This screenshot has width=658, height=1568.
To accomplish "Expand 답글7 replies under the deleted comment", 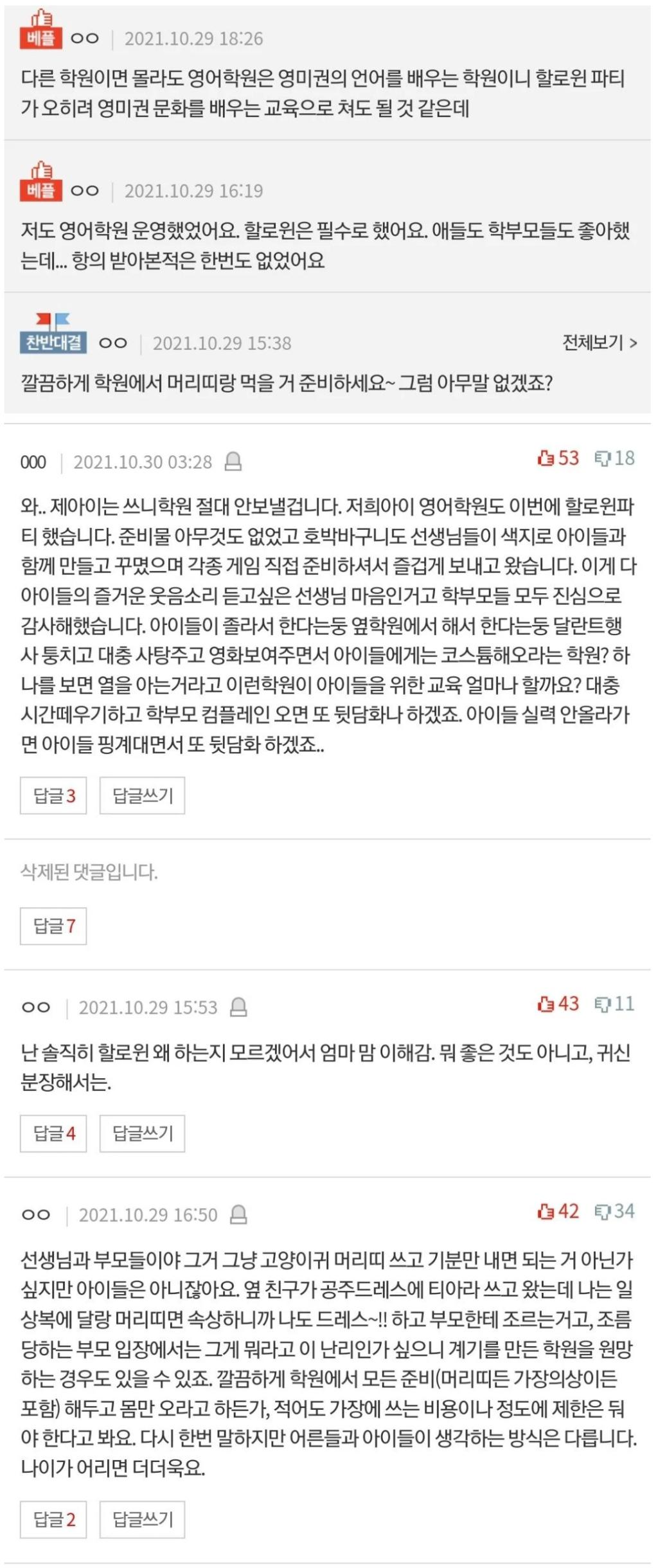I will tap(53, 926).
